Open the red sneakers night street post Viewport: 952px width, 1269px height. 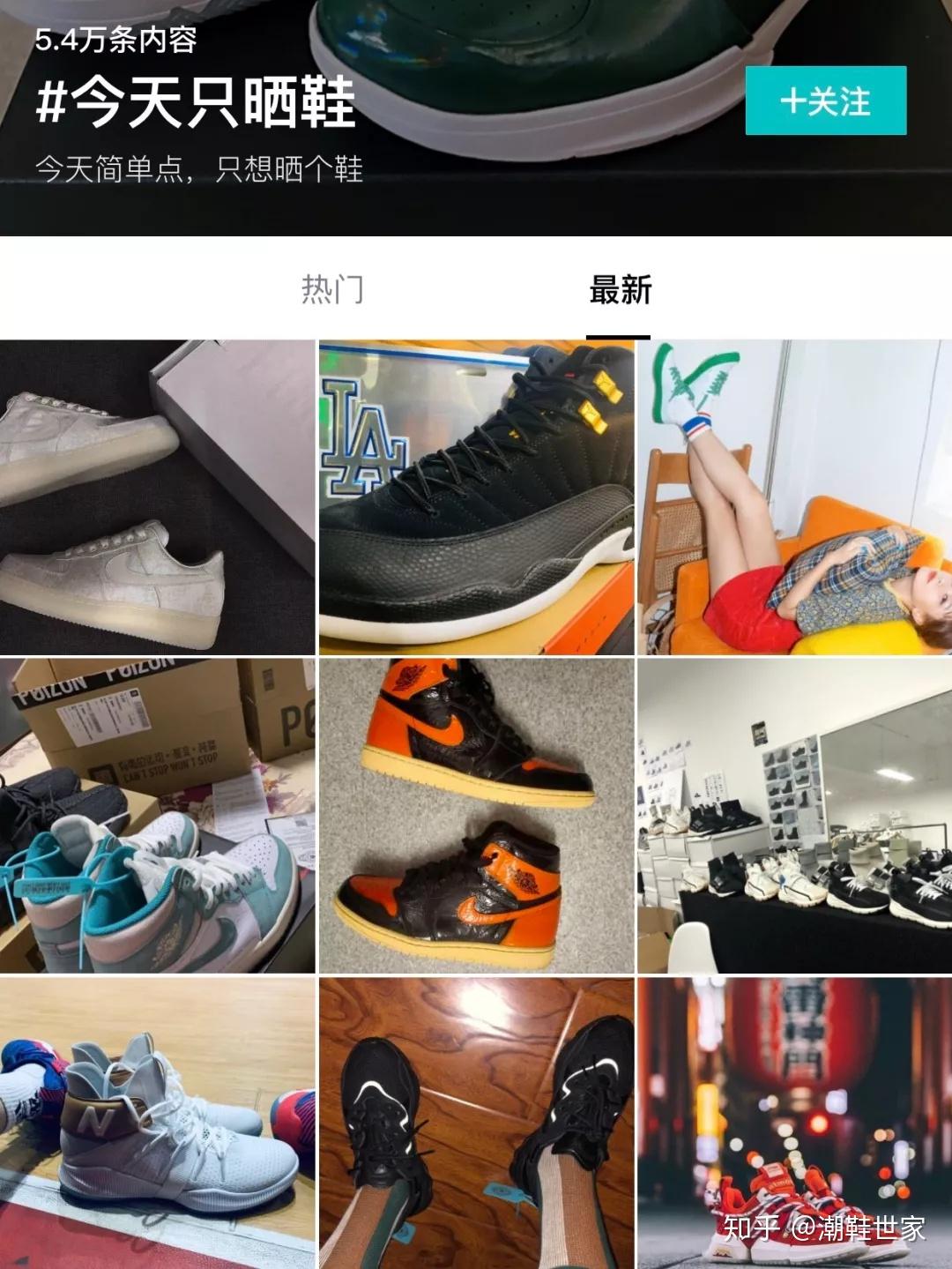[x=794, y=1123]
